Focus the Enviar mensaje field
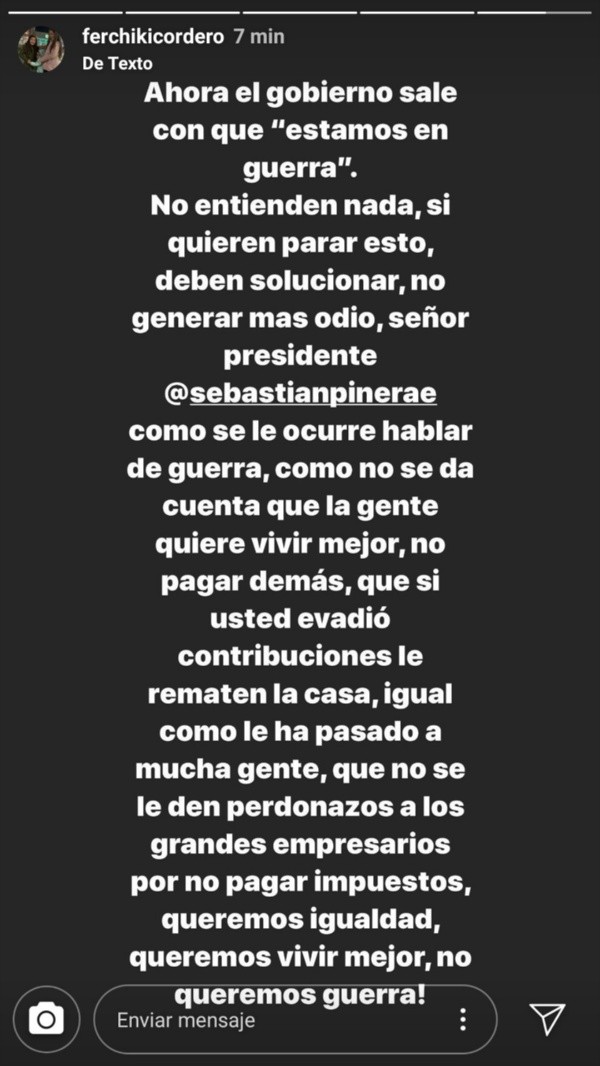The image size is (600, 1066). (270, 1020)
